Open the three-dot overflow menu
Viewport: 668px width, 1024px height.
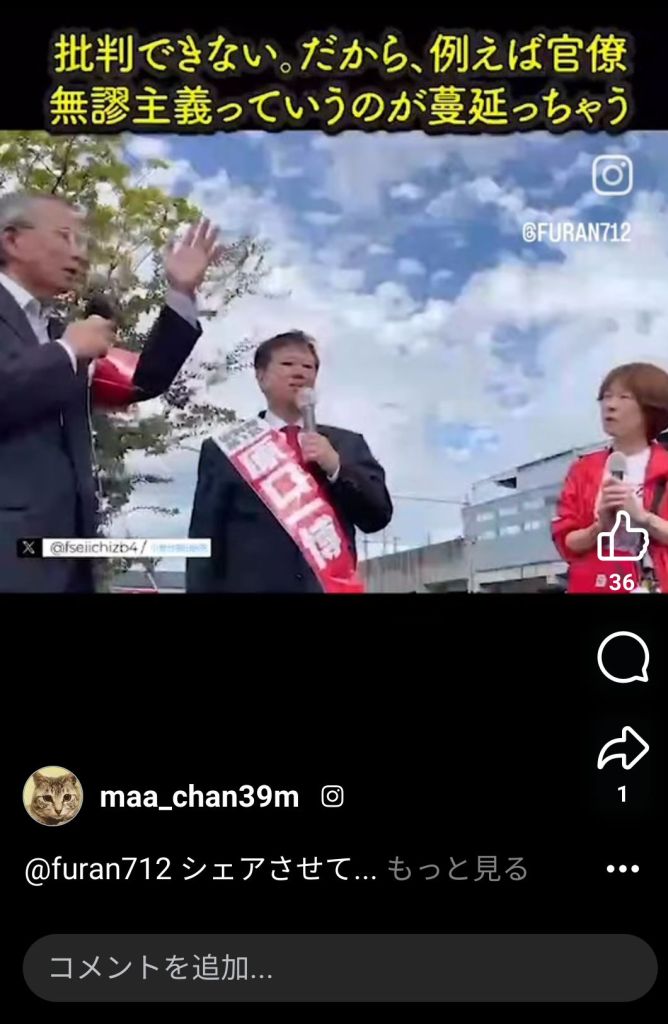tap(622, 869)
